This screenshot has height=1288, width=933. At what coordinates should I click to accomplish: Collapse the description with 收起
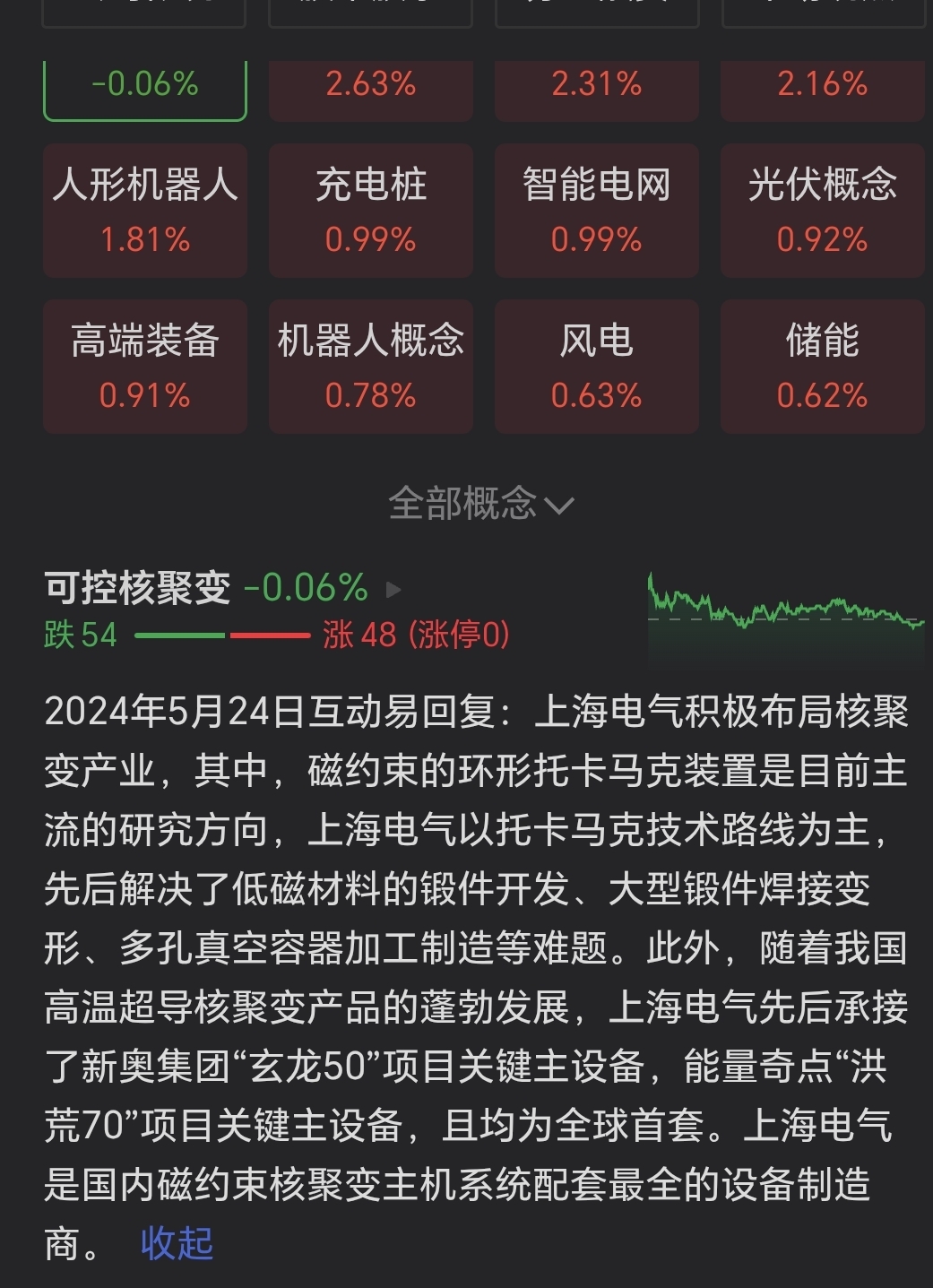[x=176, y=1240]
